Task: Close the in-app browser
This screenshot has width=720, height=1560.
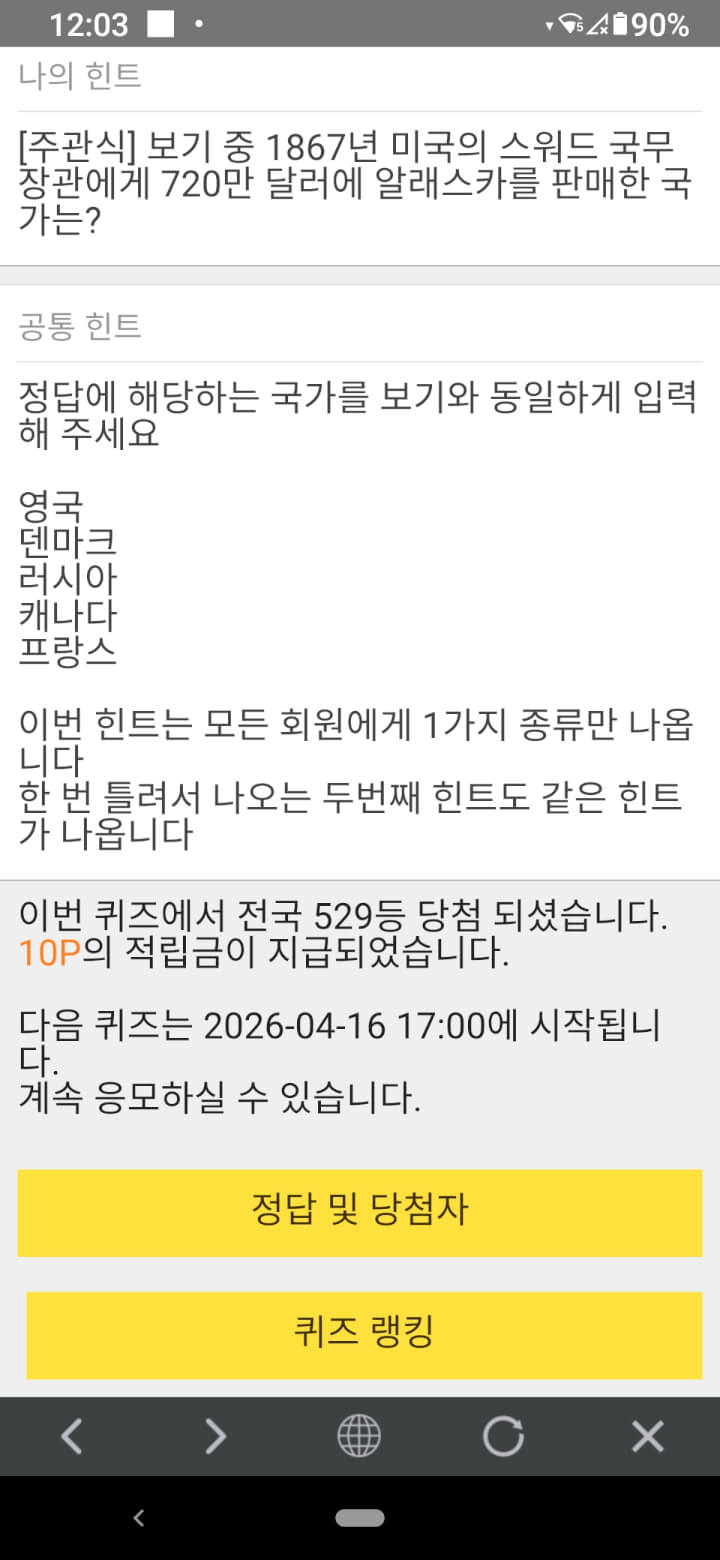Action: [x=648, y=1437]
